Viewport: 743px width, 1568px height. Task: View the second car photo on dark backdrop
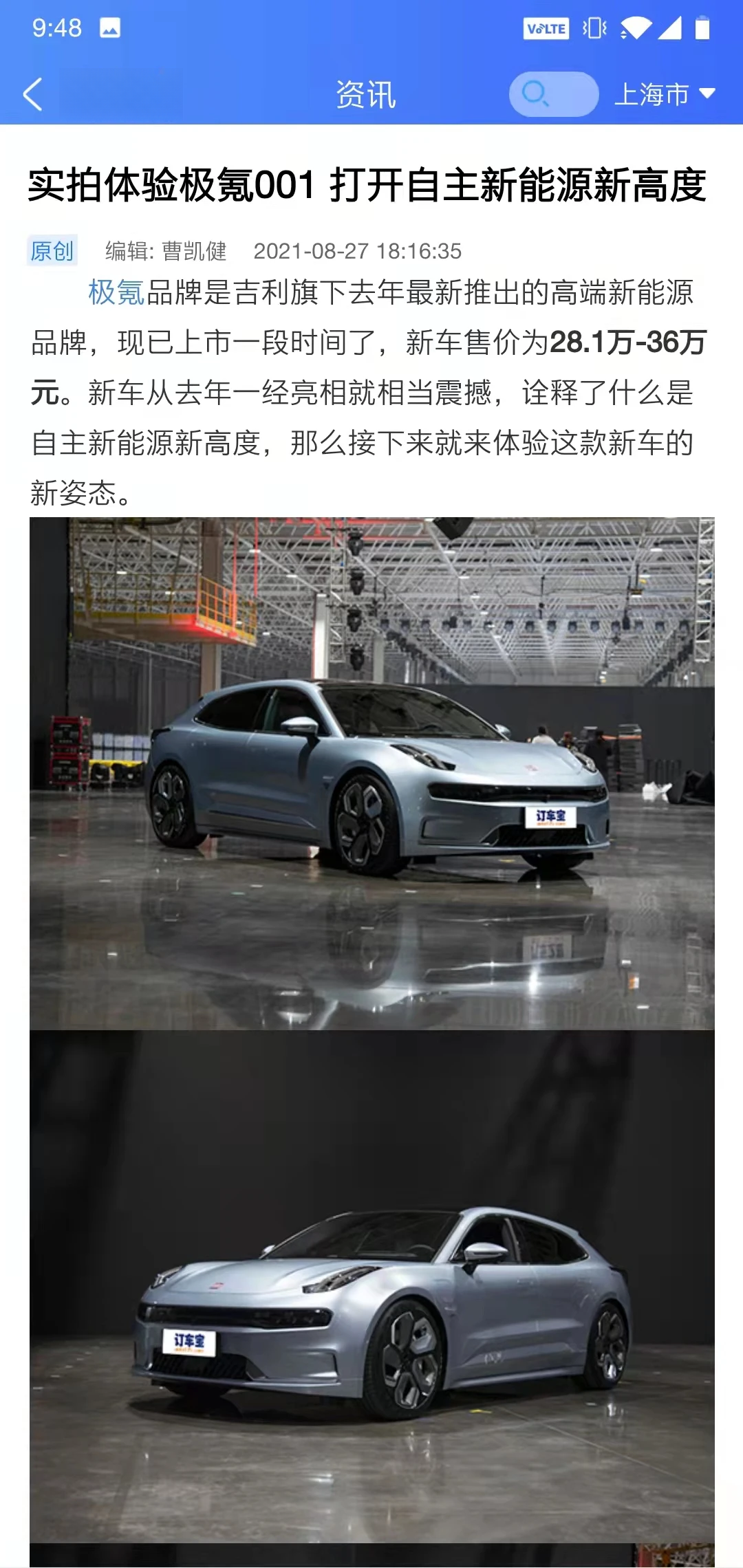tap(371, 1286)
